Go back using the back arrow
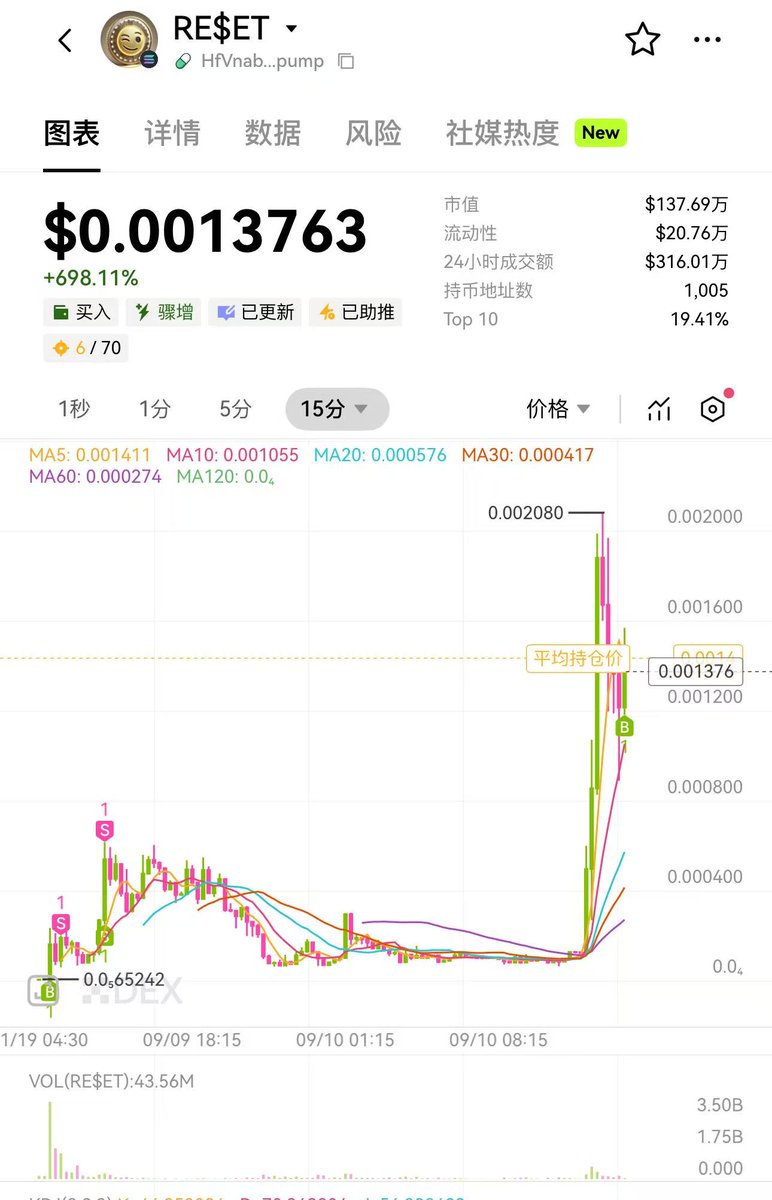 (65, 40)
